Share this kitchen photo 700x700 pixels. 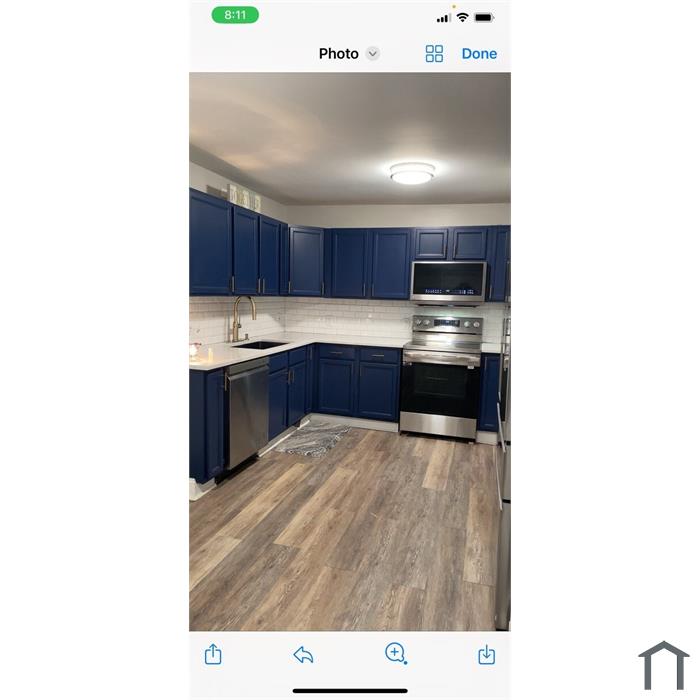(x=213, y=654)
